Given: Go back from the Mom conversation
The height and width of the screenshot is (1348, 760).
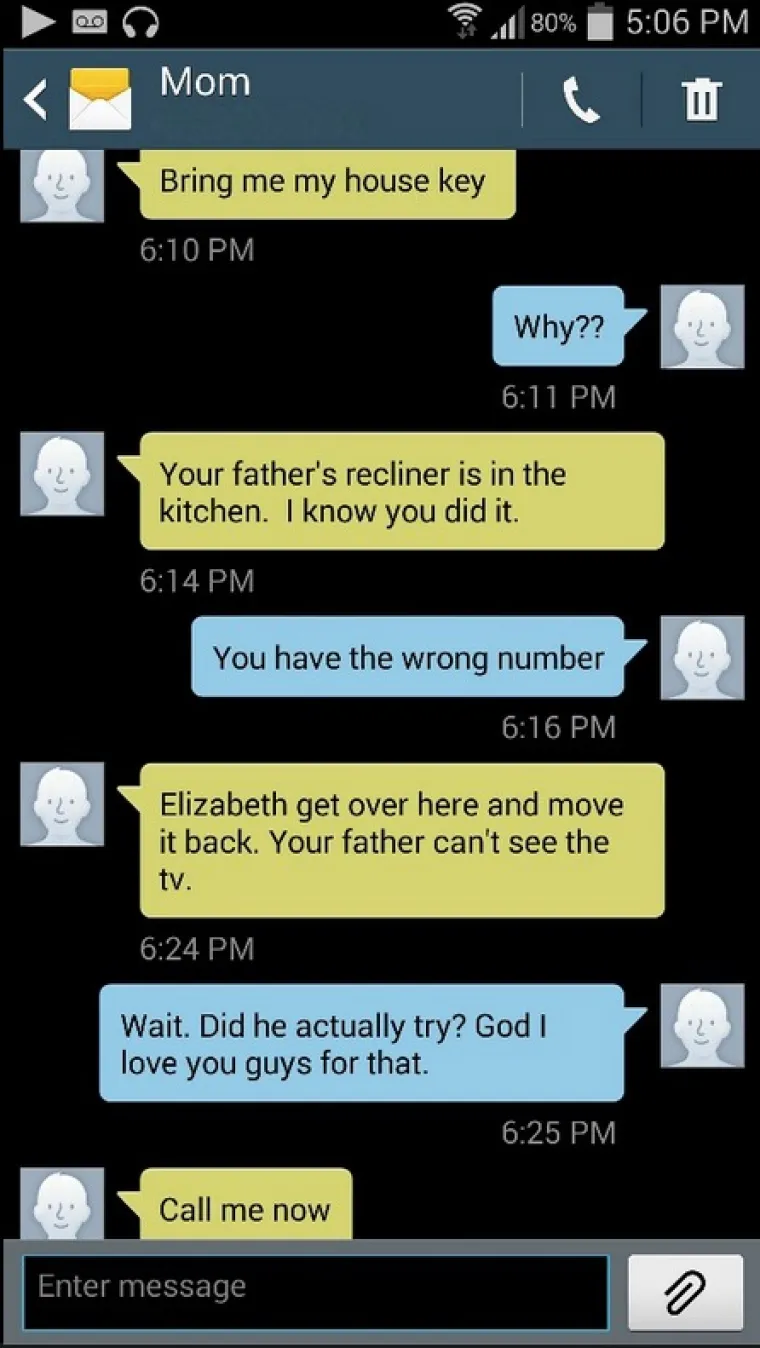Looking at the screenshot, I should 36,100.
